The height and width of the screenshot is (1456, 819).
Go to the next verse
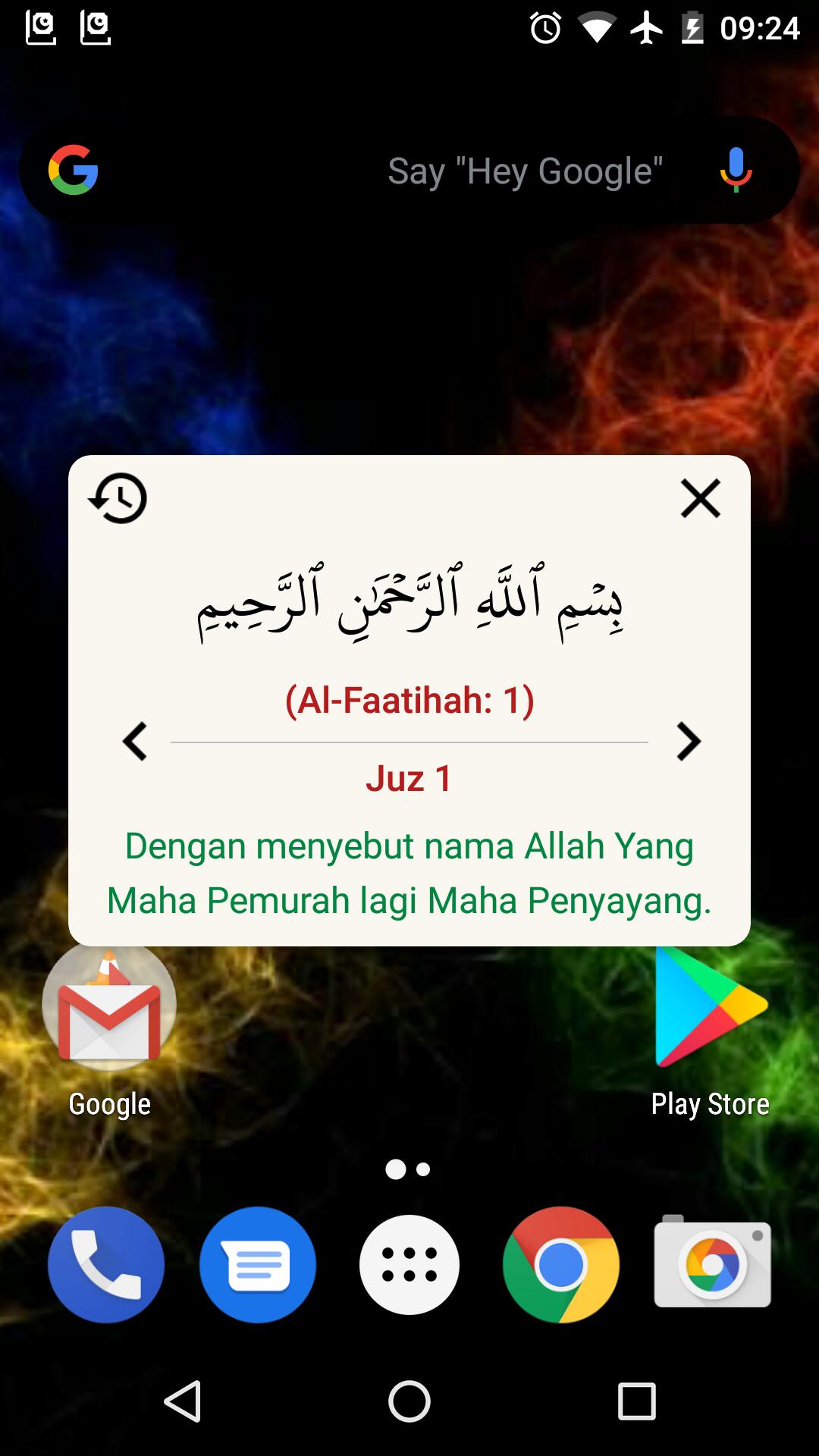(x=688, y=741)
